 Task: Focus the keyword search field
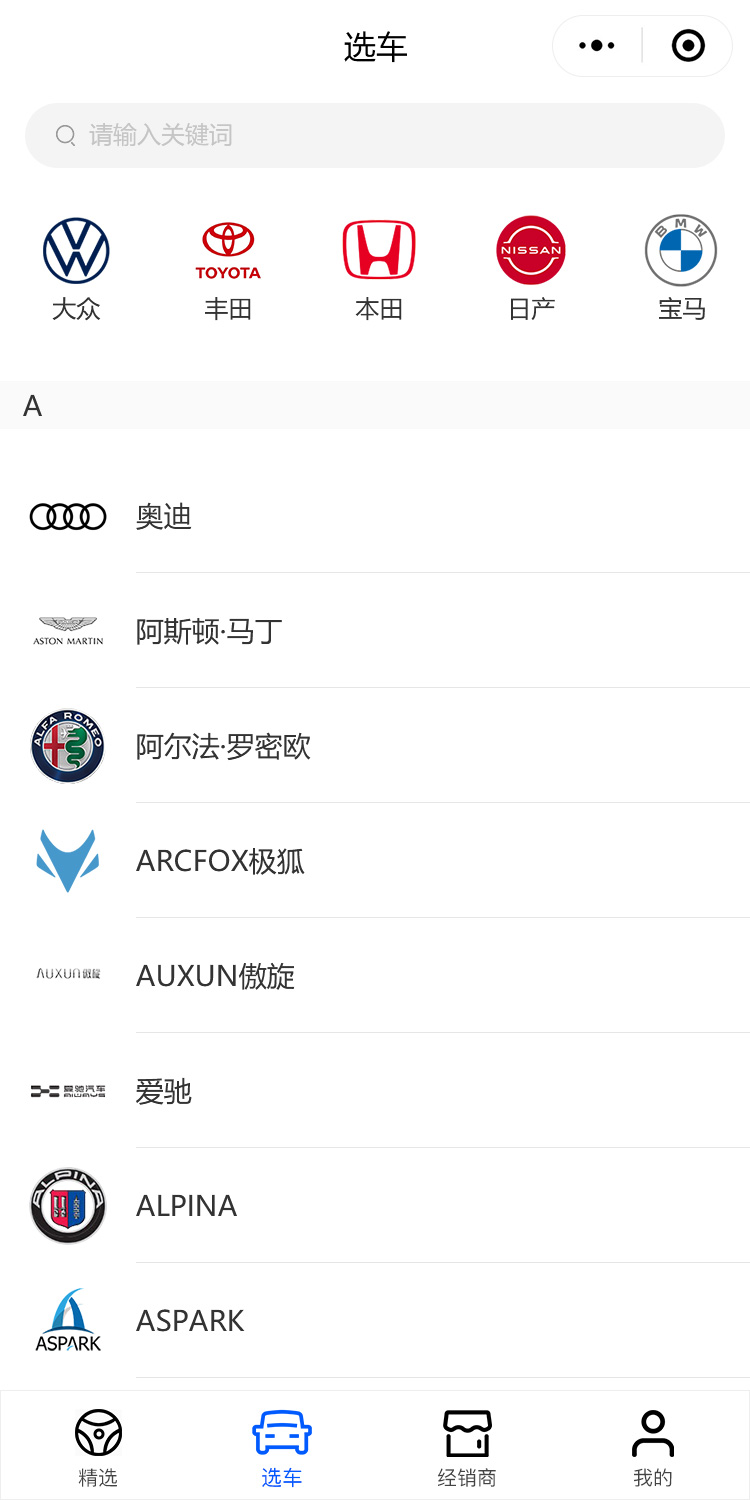pyautogui.click(x=375, y=135)
